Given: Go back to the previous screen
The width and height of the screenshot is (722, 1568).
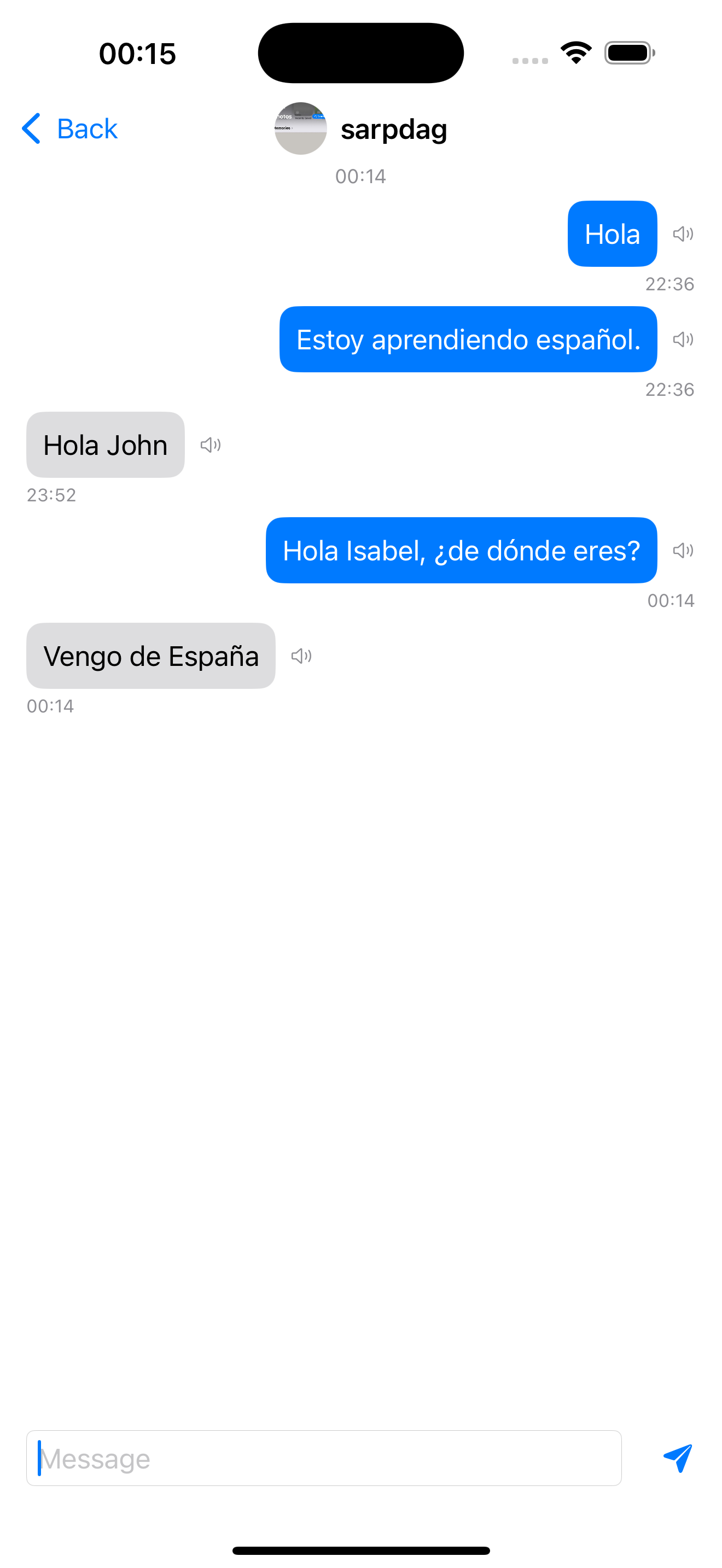Looking at the screenshot, I should point(69,128).
